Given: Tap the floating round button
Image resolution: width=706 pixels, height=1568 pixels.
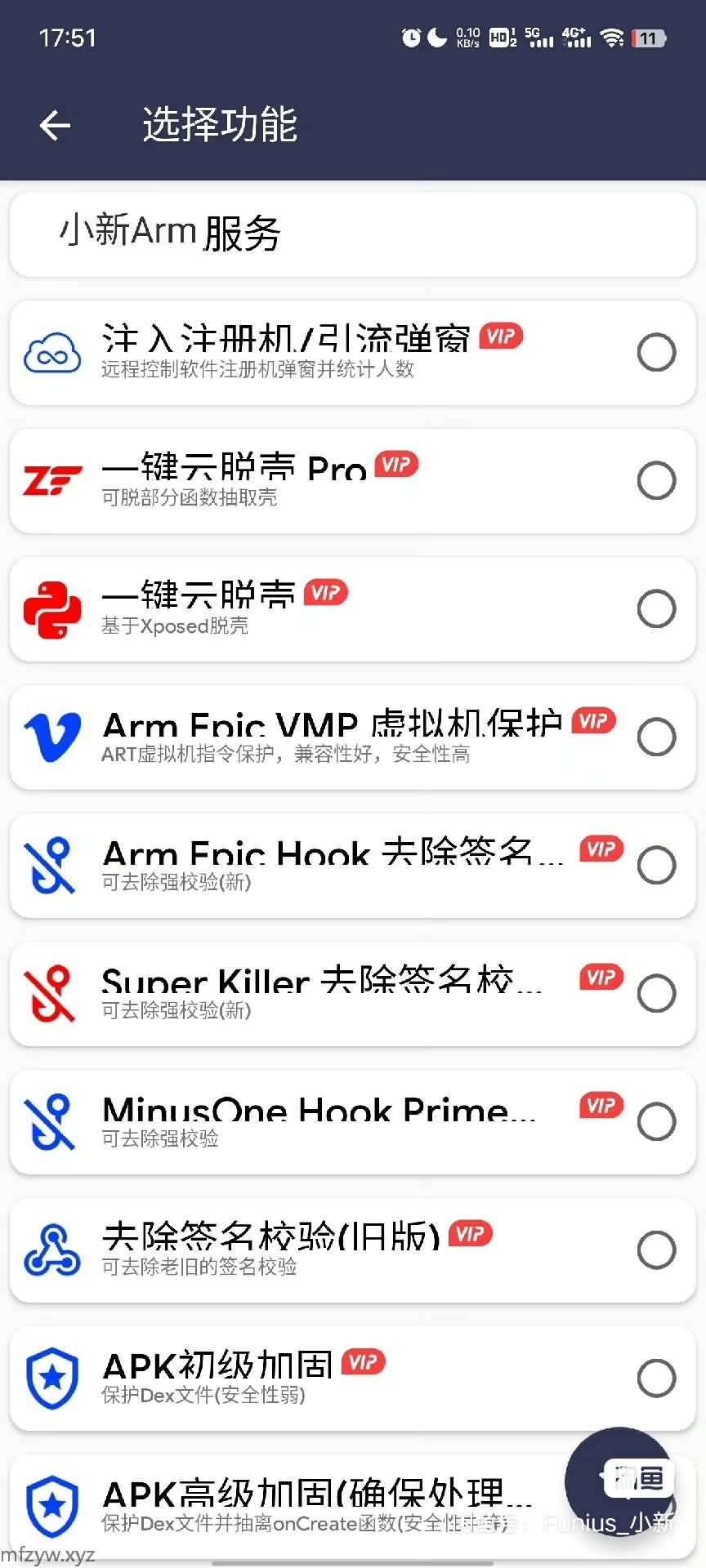Looking at the screenshot, I should (x=619, y=1480).
